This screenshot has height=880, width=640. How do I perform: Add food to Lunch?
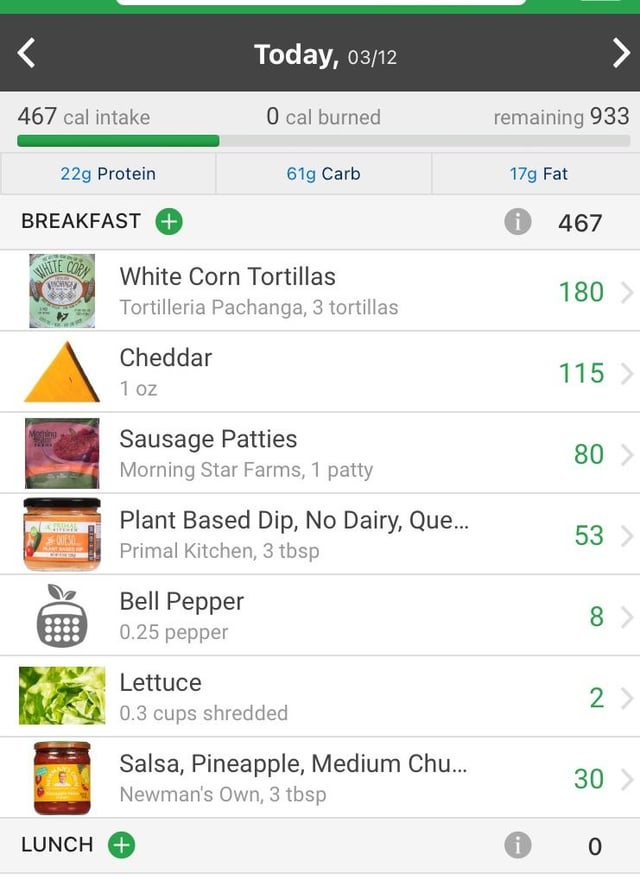click(122, 845)
